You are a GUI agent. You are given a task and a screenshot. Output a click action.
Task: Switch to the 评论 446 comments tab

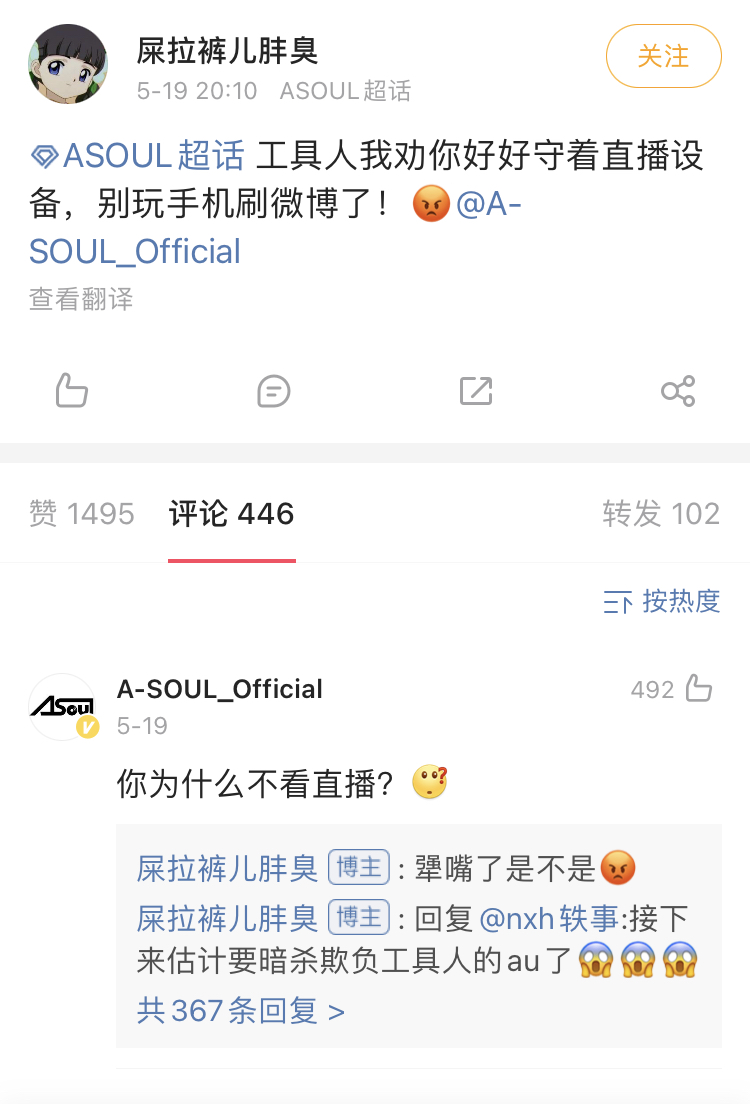click(x=231, y=513)
